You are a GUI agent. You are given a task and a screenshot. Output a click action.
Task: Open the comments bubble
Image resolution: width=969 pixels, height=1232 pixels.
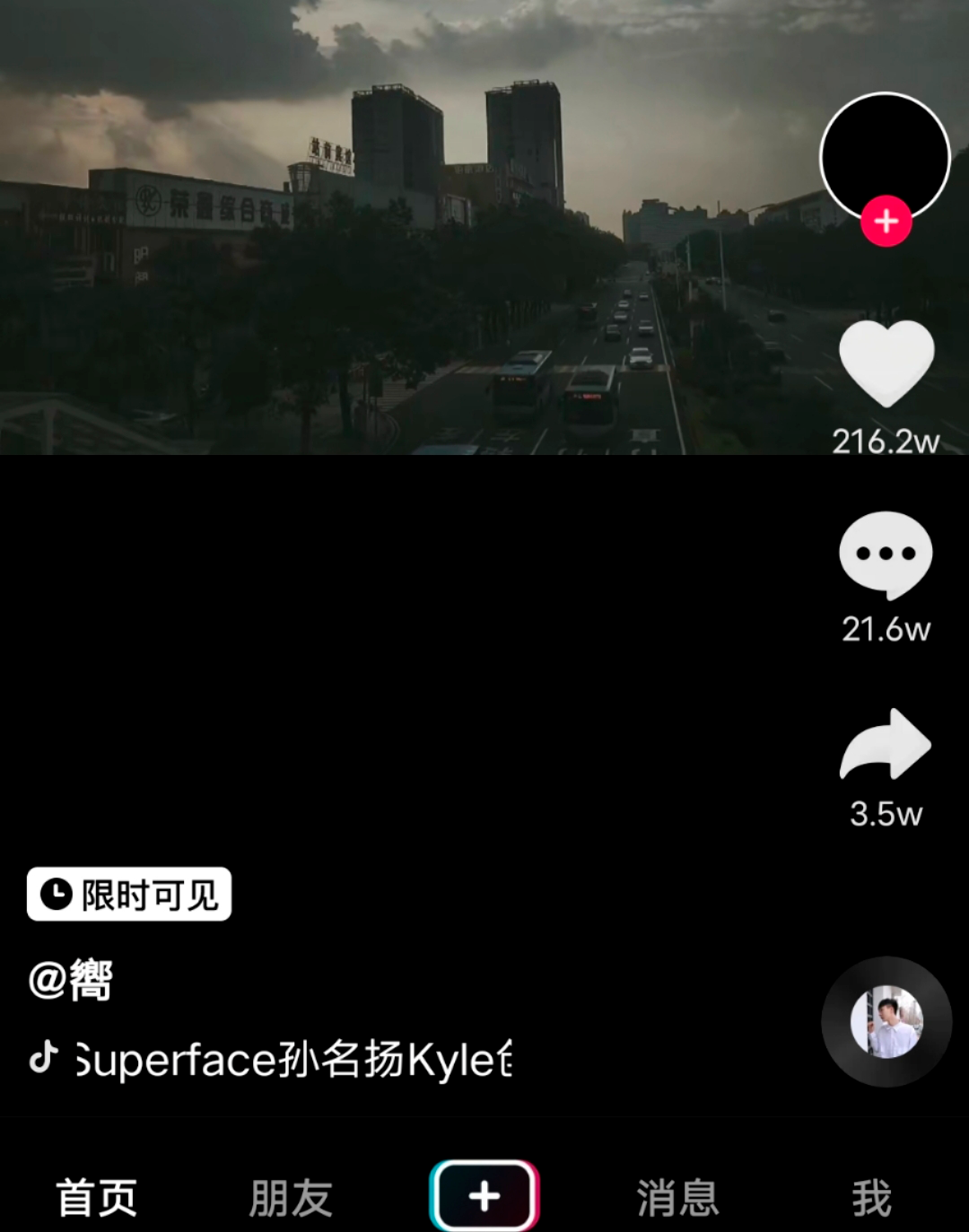(x=886, y=555)
